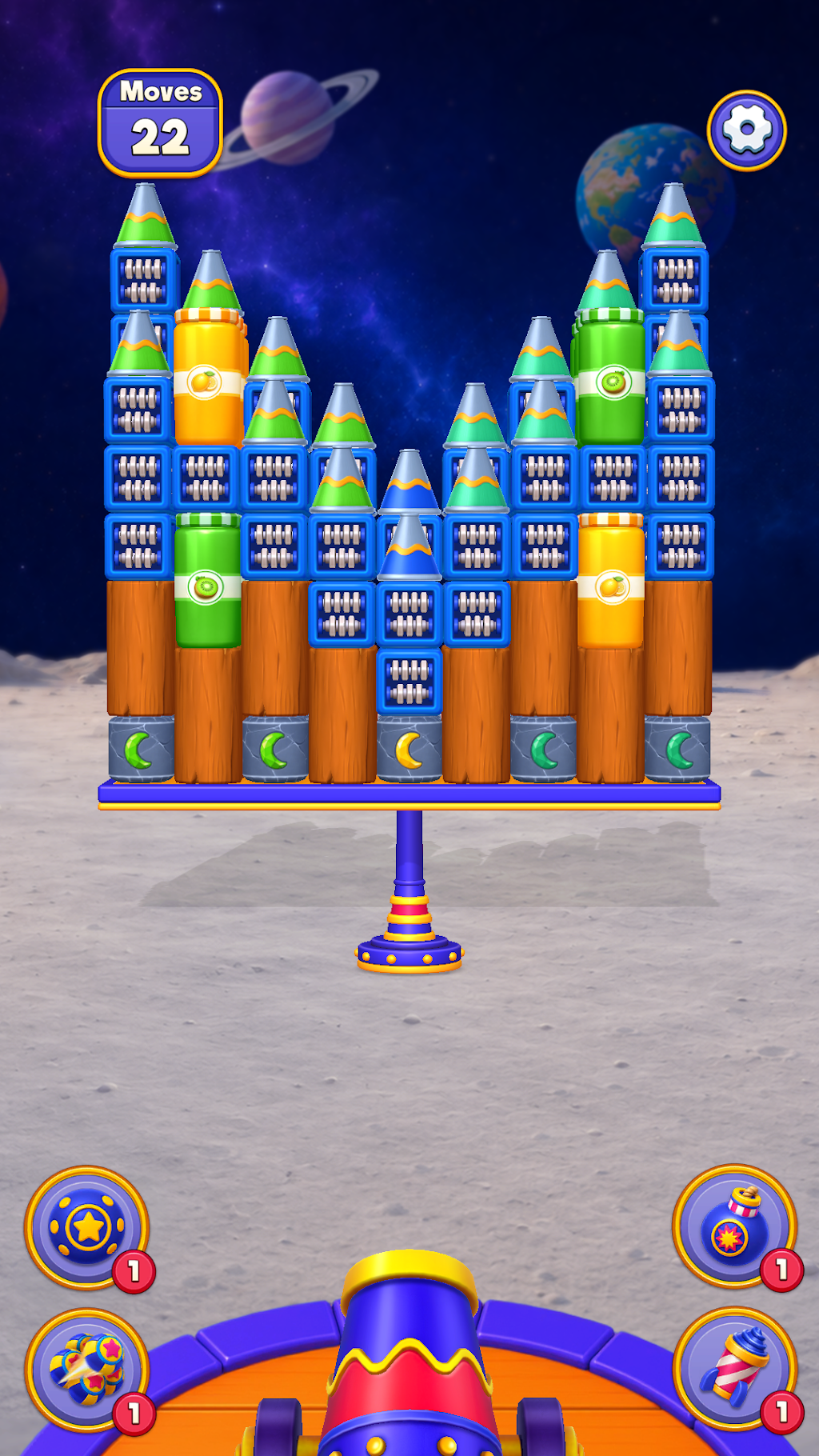Activate the rocket firework booster
Viewport: 819px width, 1456px height.
(x=734, y=1369)
